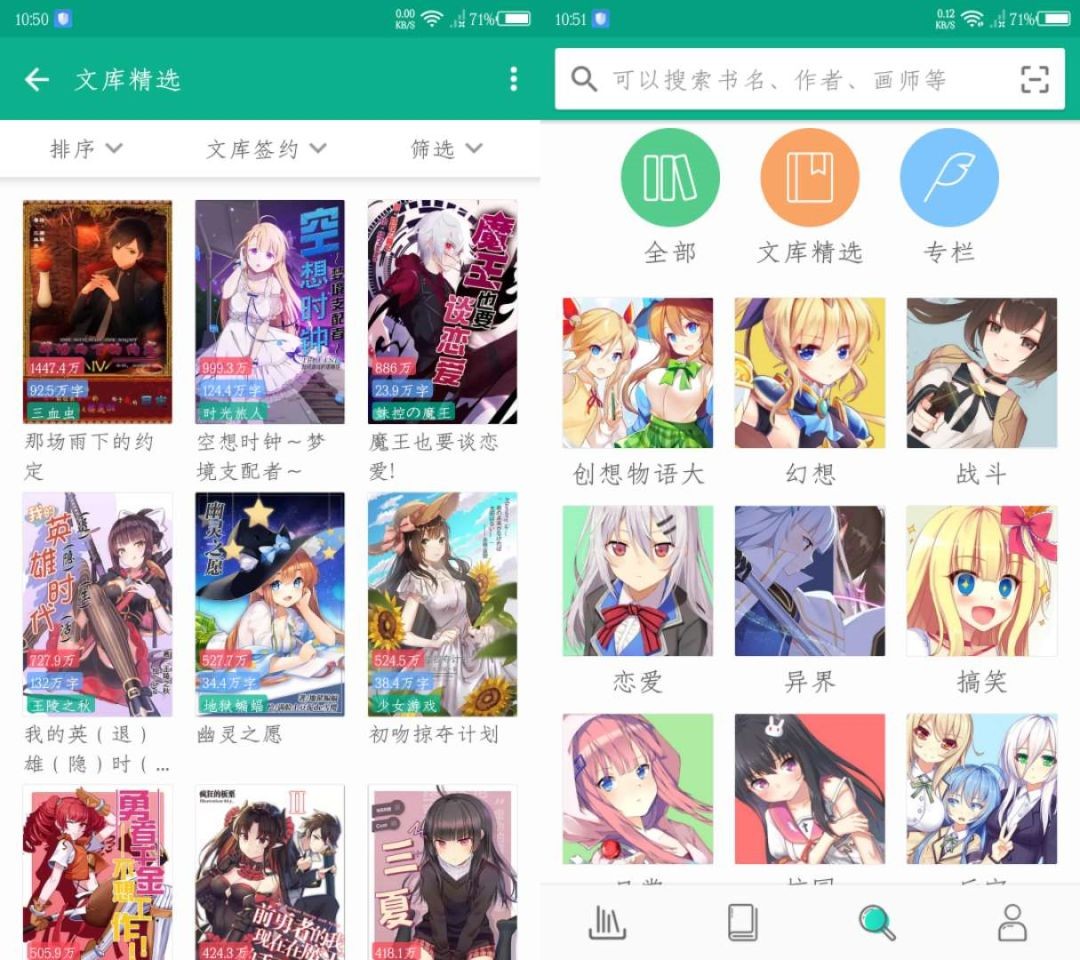The height and width of the screenshot is (960, 1080).
Task: Expand the 排序 sort dropdown
Action: pos(87,149)
